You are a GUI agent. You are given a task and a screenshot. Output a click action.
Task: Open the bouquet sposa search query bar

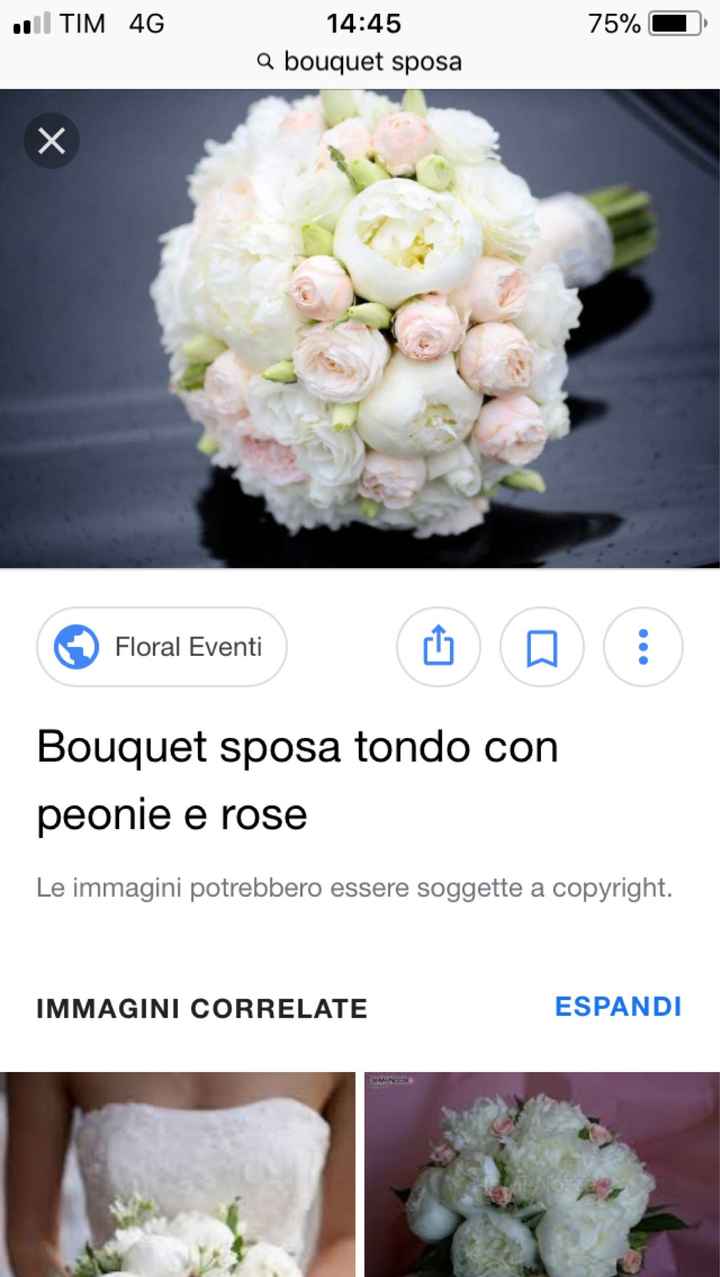coord(360,61)
